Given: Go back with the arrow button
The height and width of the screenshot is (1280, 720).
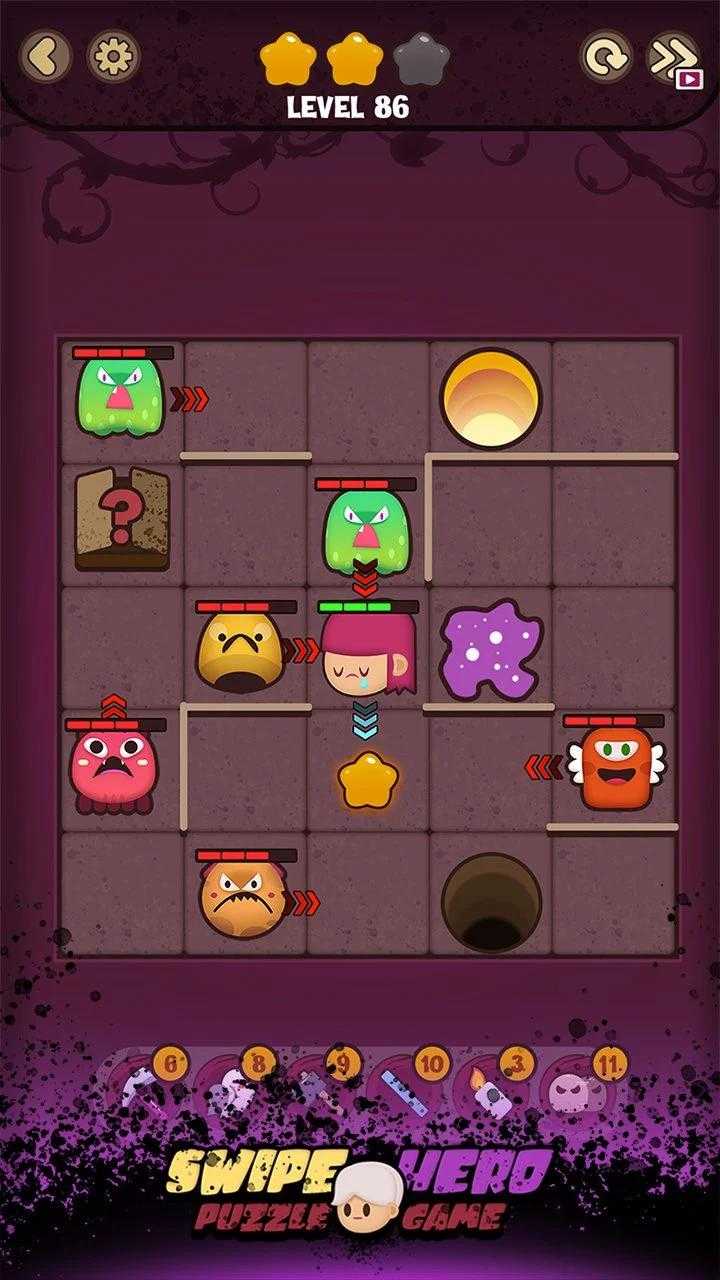Looking at the screenshot, I should pyautogui.click(x=45, y=55).
